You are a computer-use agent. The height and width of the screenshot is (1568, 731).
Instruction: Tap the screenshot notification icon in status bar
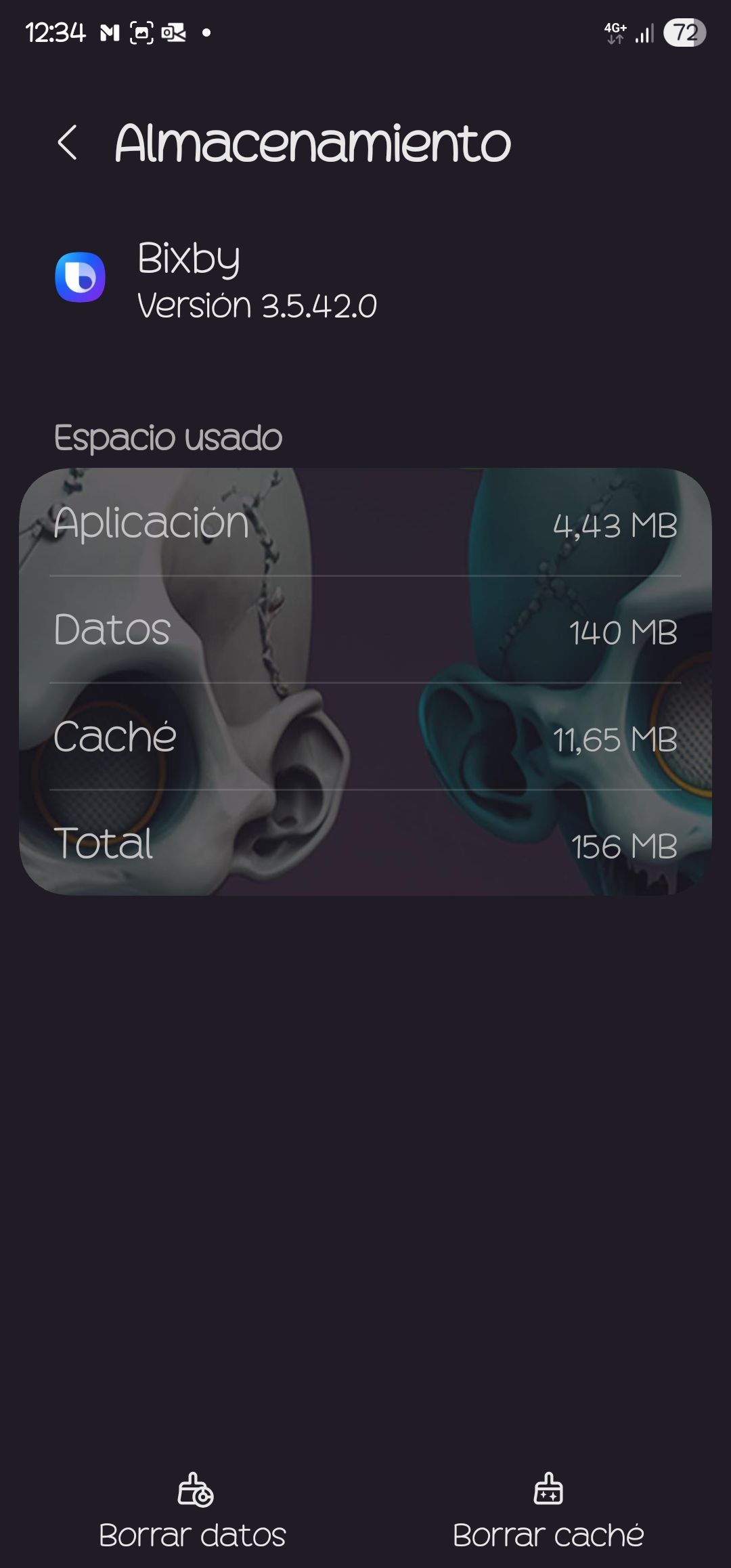[142, 31]
